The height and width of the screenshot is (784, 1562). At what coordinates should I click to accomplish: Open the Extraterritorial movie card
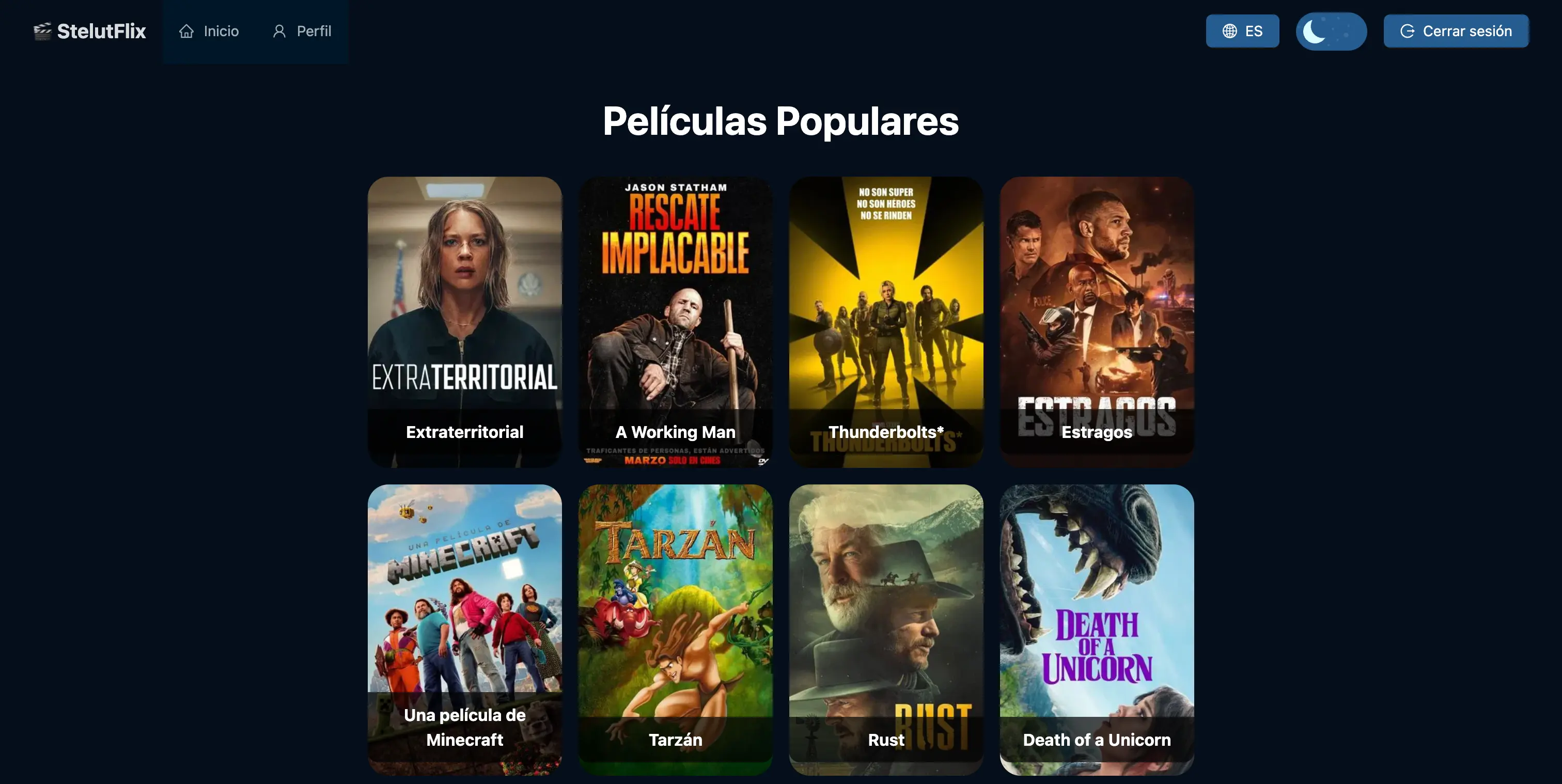(x=464, y=321)
